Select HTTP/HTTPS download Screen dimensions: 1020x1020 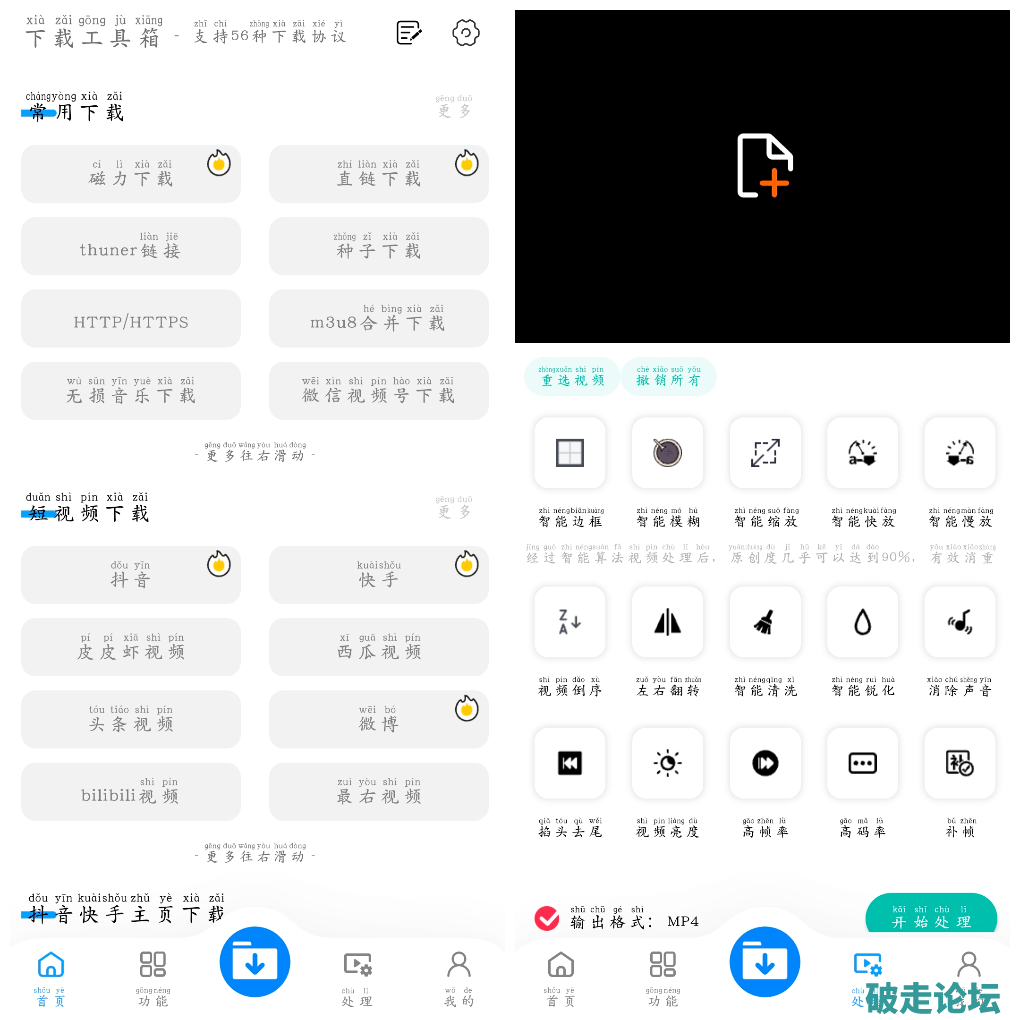(131, 319)
